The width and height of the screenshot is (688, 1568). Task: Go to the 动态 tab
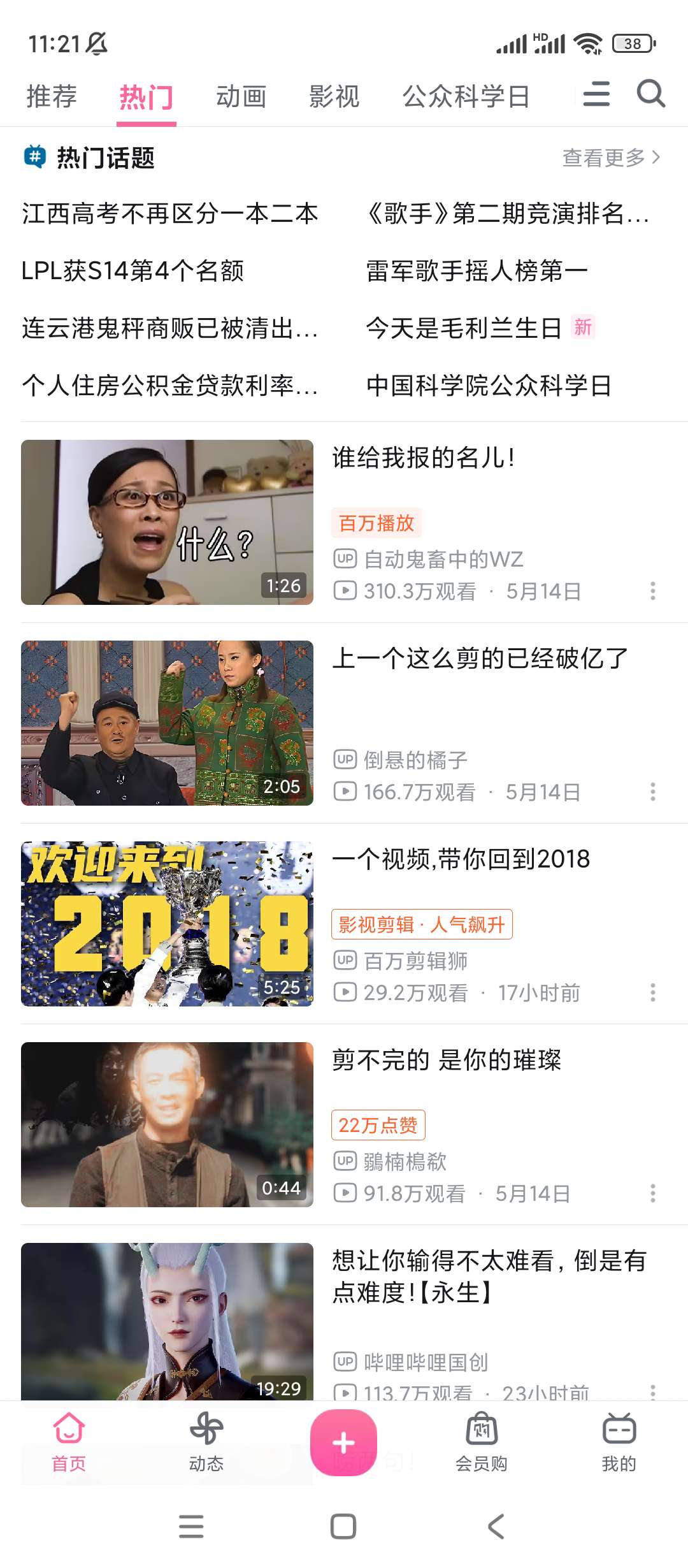click(x=206, y=1442)
